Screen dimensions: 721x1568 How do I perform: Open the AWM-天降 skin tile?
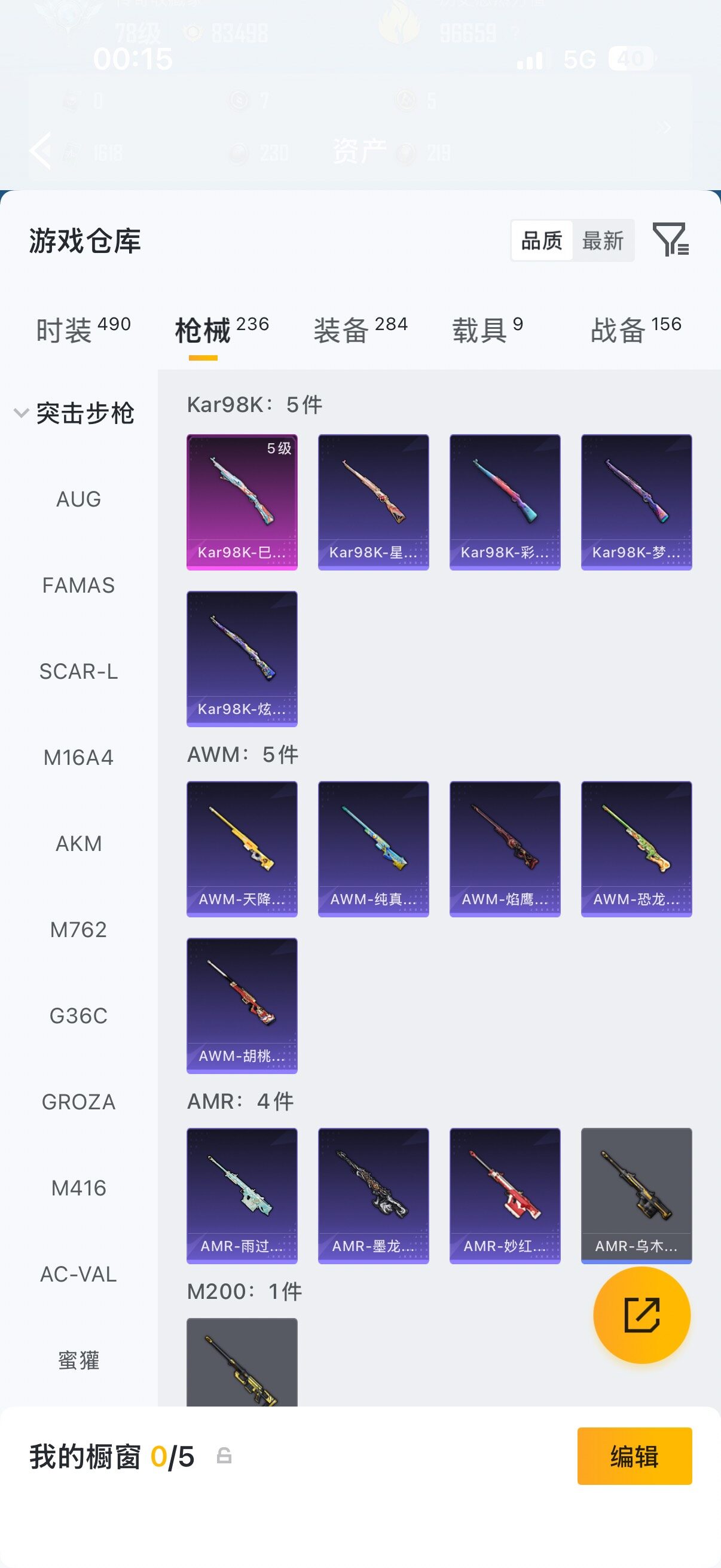(x=242, y=849)
